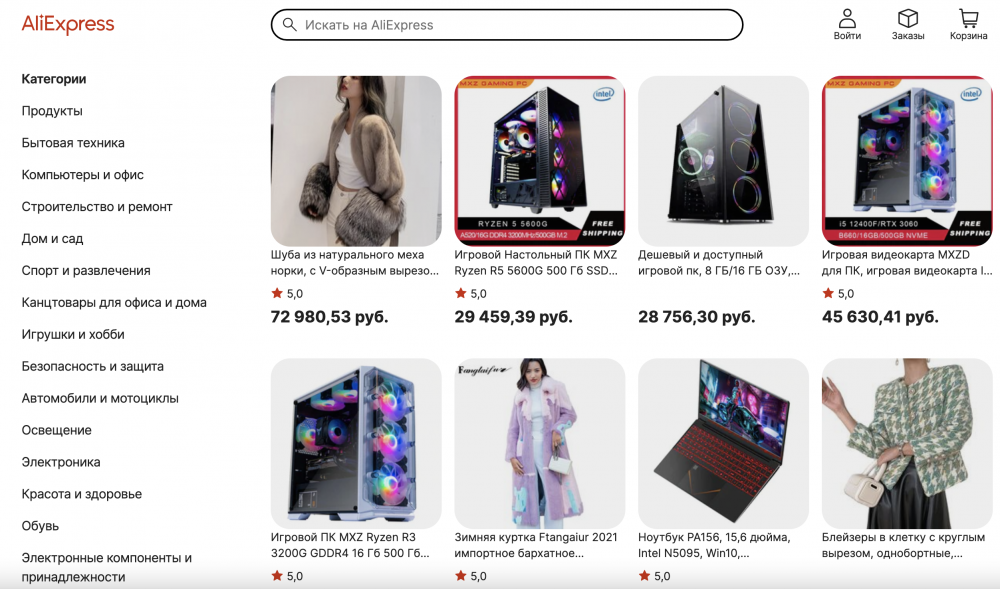Viewport: 1000px width, 589px height.
Task: Open the MXZ Ryzen R5 5600G desktop card
Action: click(540, 161)
